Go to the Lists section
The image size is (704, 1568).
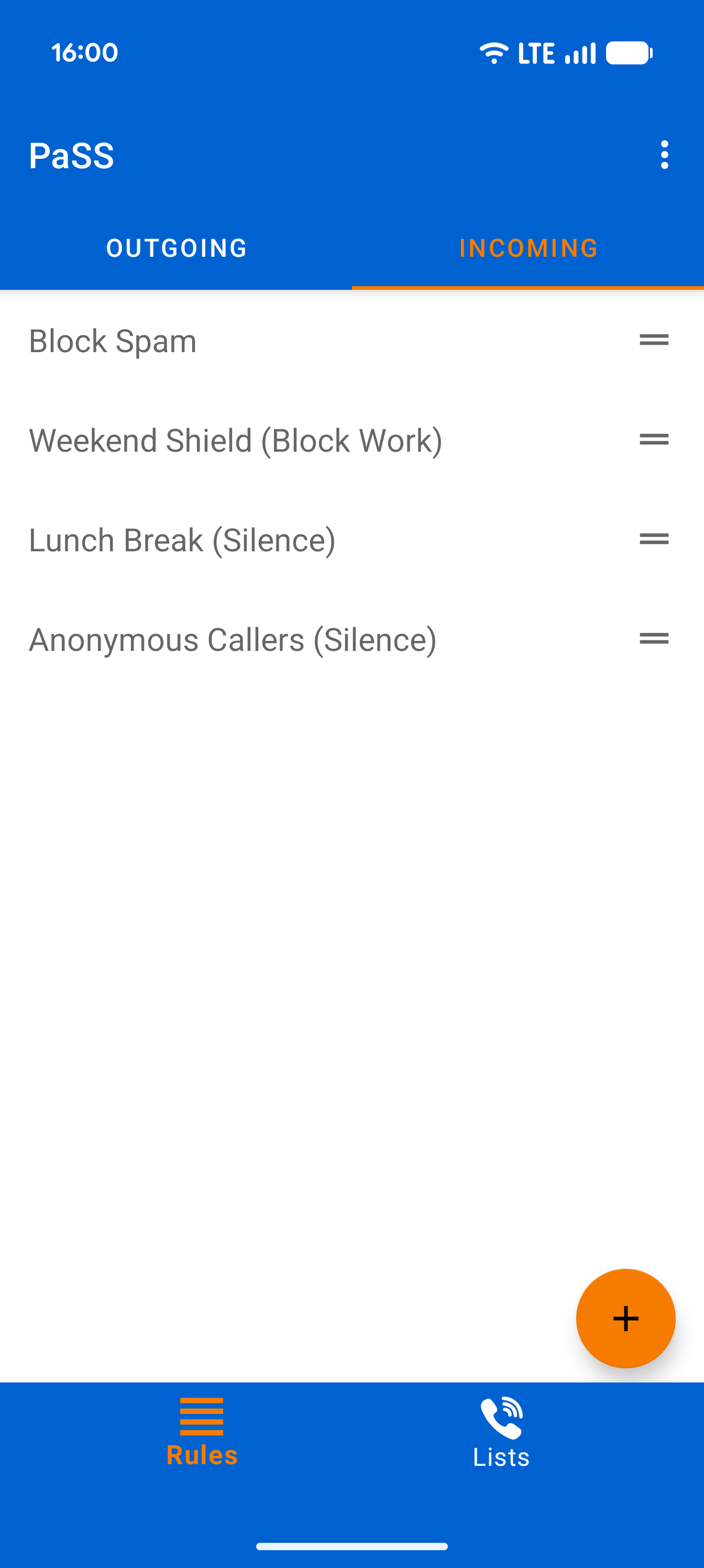[x=501, y=1433]
